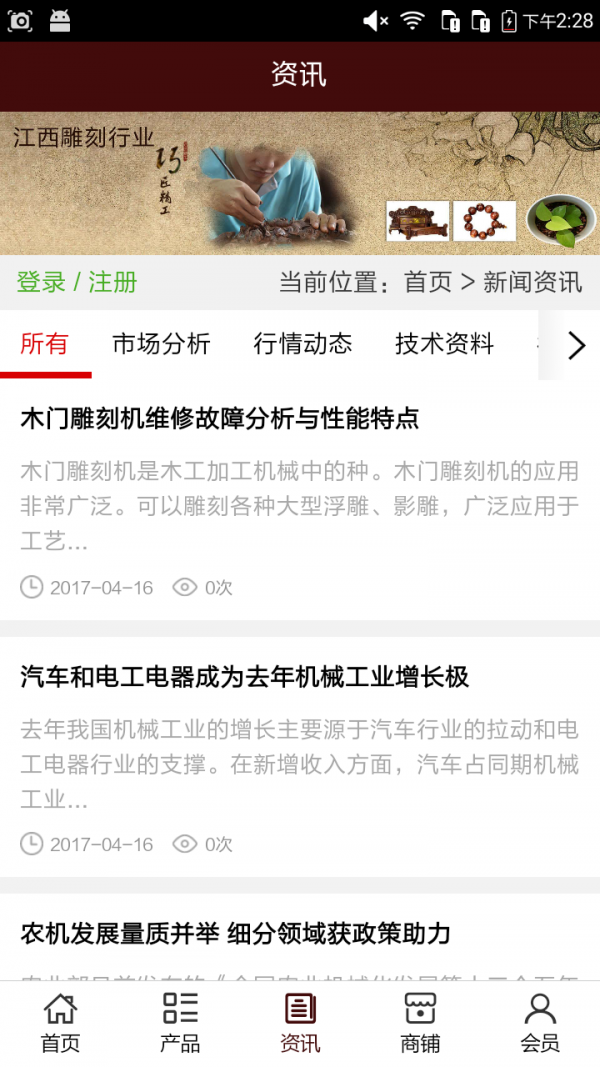Screen dimensions: 600x1067
Task: Open the 商铺 bottom tab
Action: (x=420, y=1023)
